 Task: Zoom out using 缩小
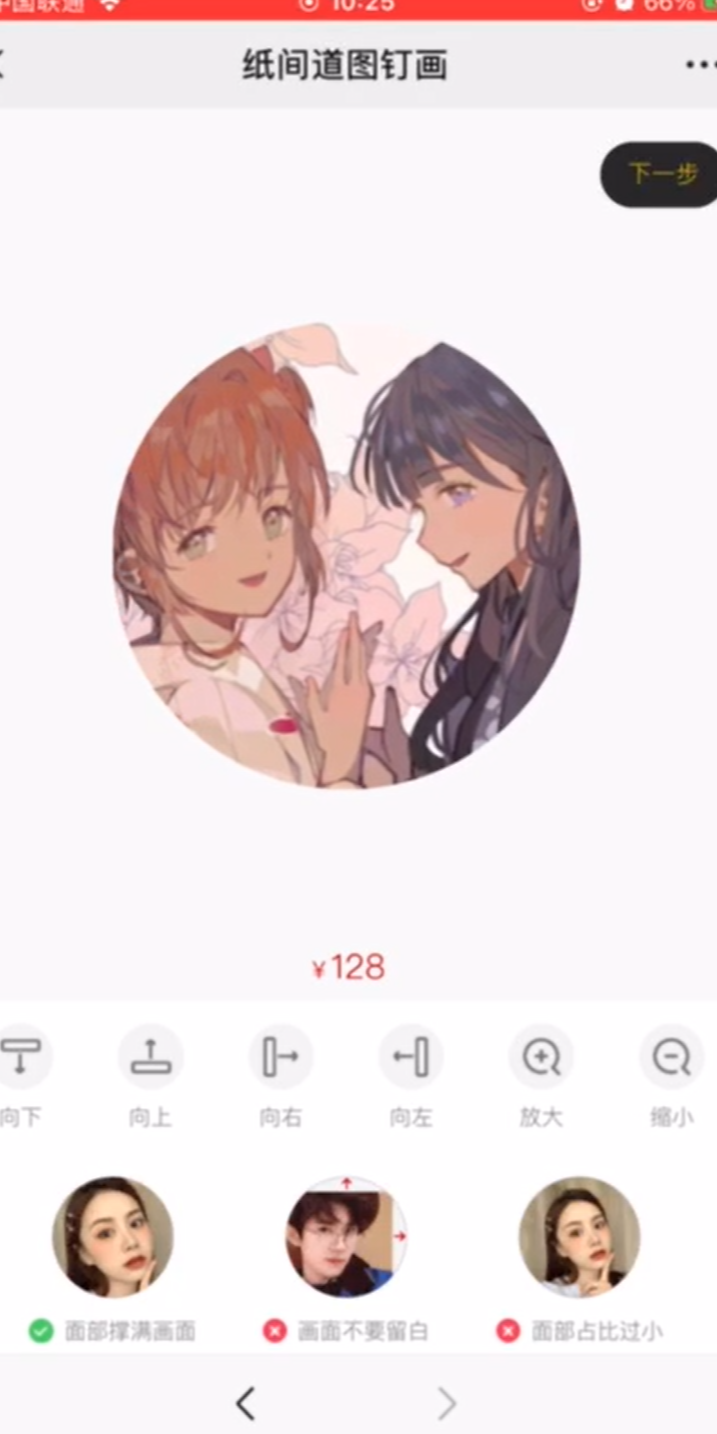[x=671, y=1058]
